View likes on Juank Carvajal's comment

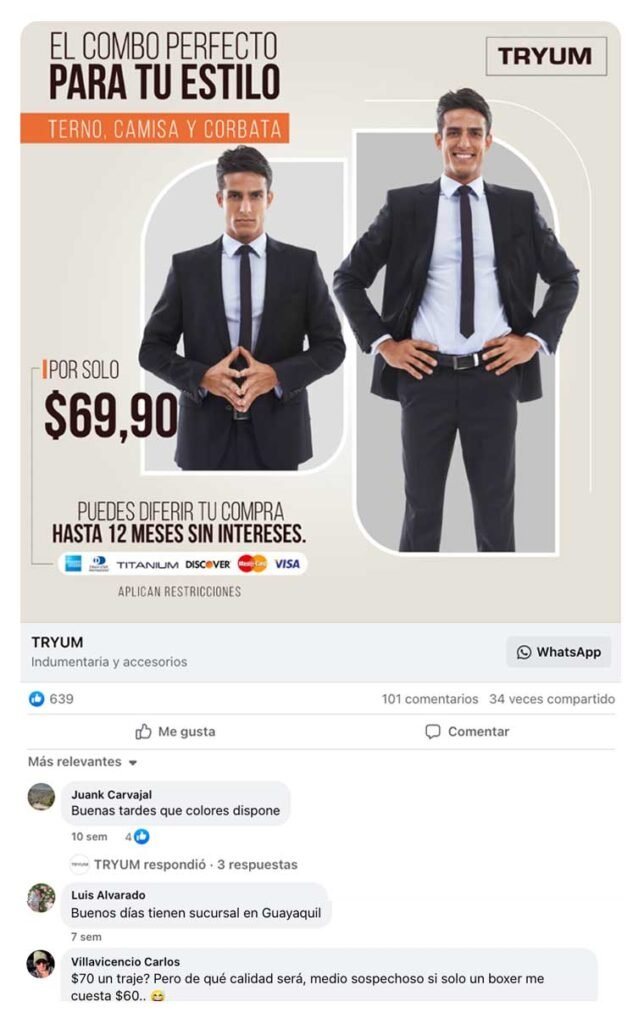pos(137,836)
